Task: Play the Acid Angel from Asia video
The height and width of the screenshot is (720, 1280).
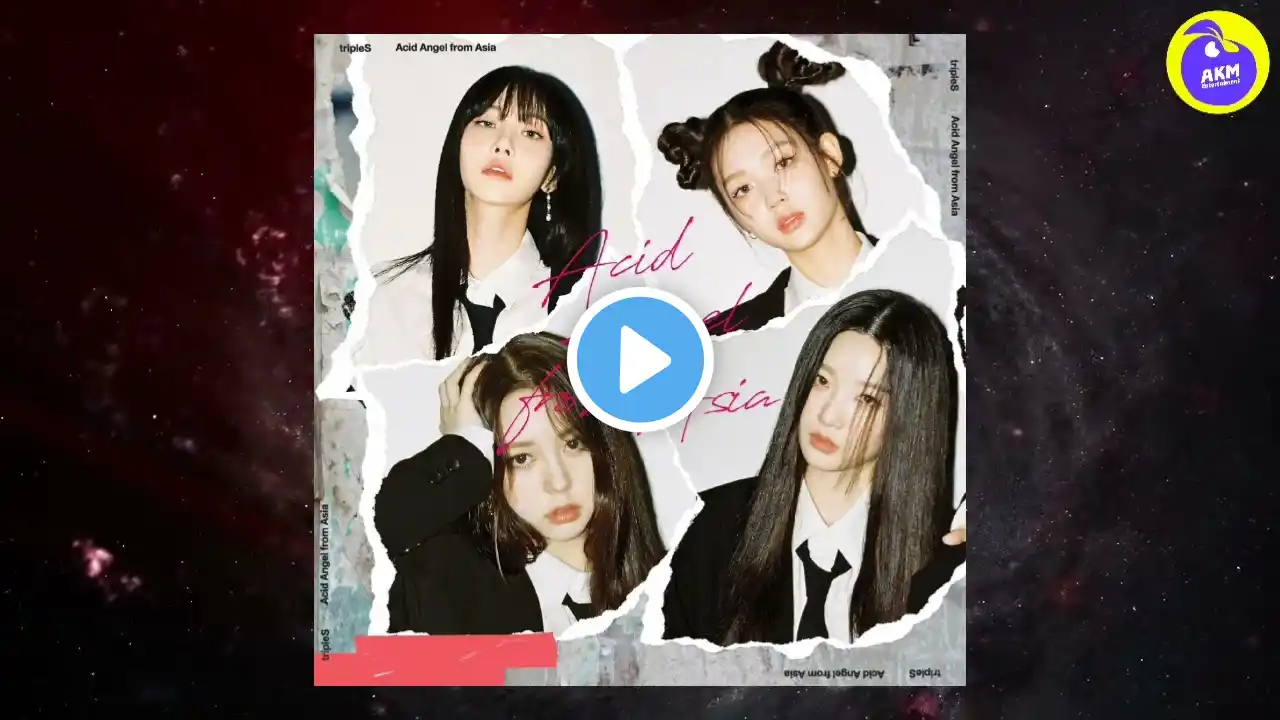Action: [640, 359]
